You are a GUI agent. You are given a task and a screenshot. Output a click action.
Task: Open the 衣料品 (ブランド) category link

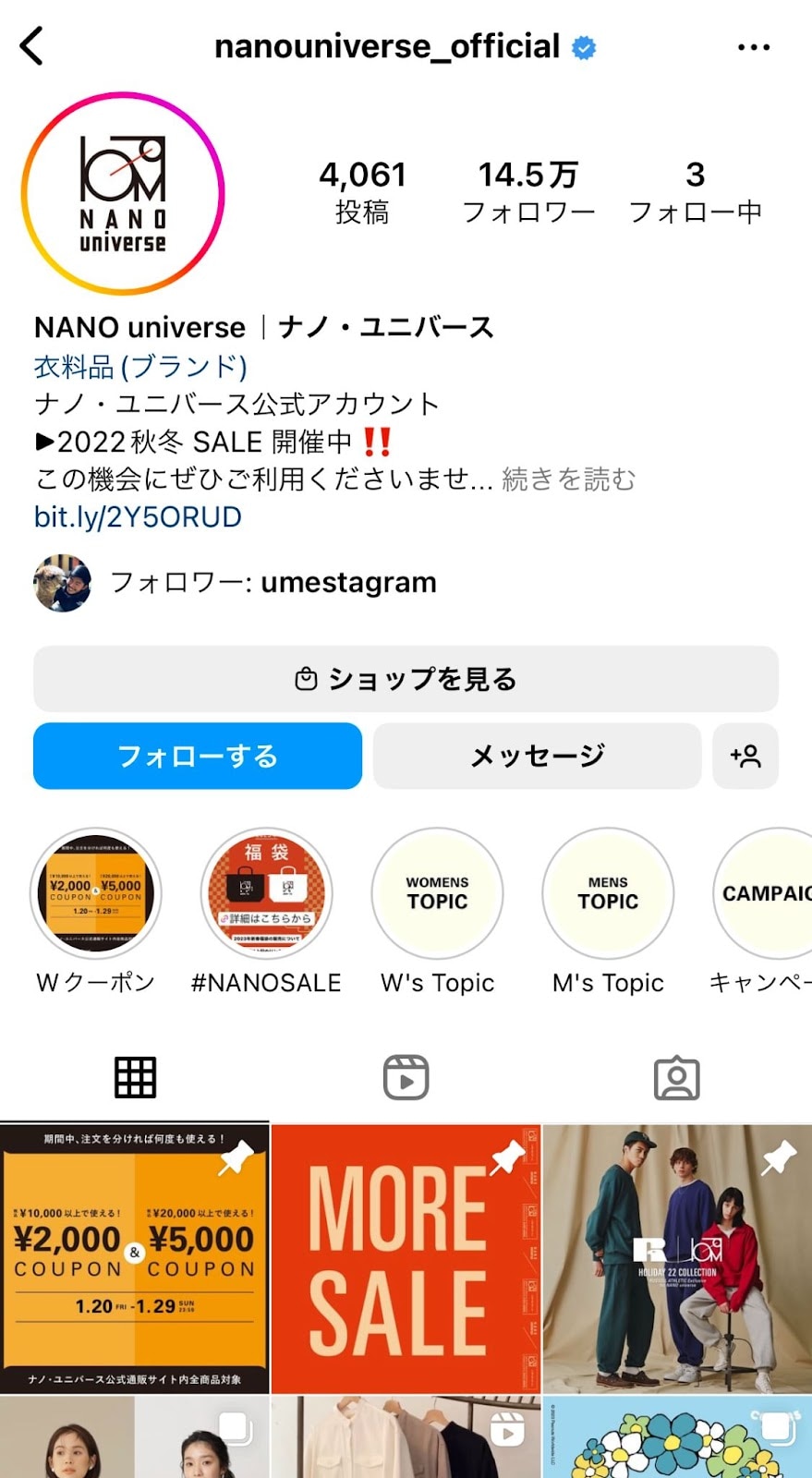(x=140, y=367)
